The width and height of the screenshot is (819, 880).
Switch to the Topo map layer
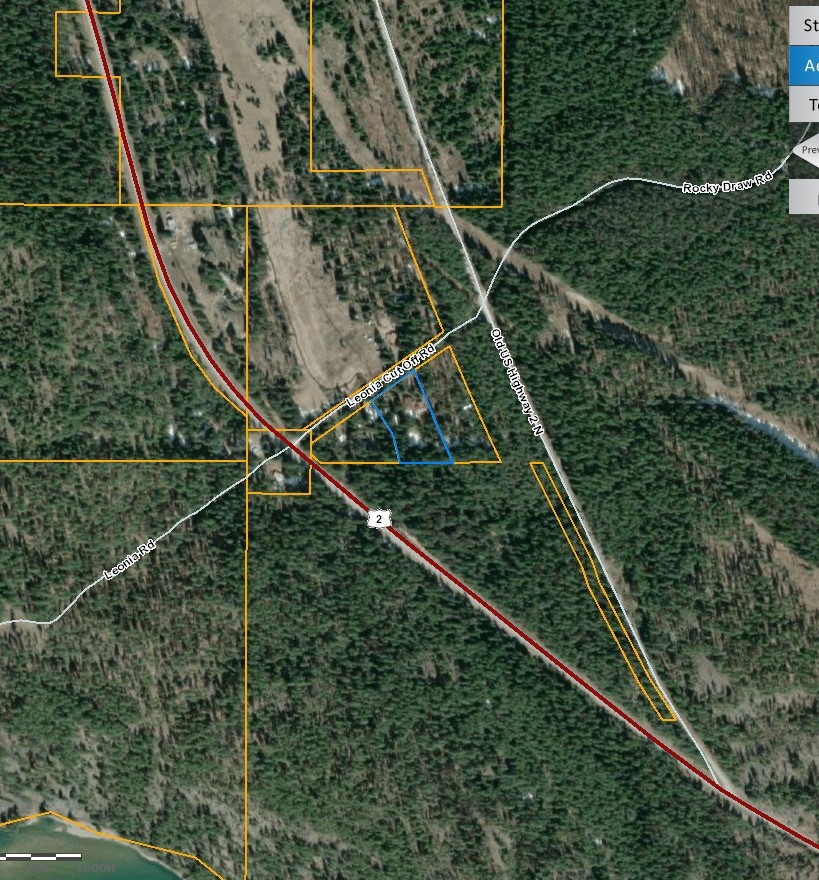coord(806,104)
